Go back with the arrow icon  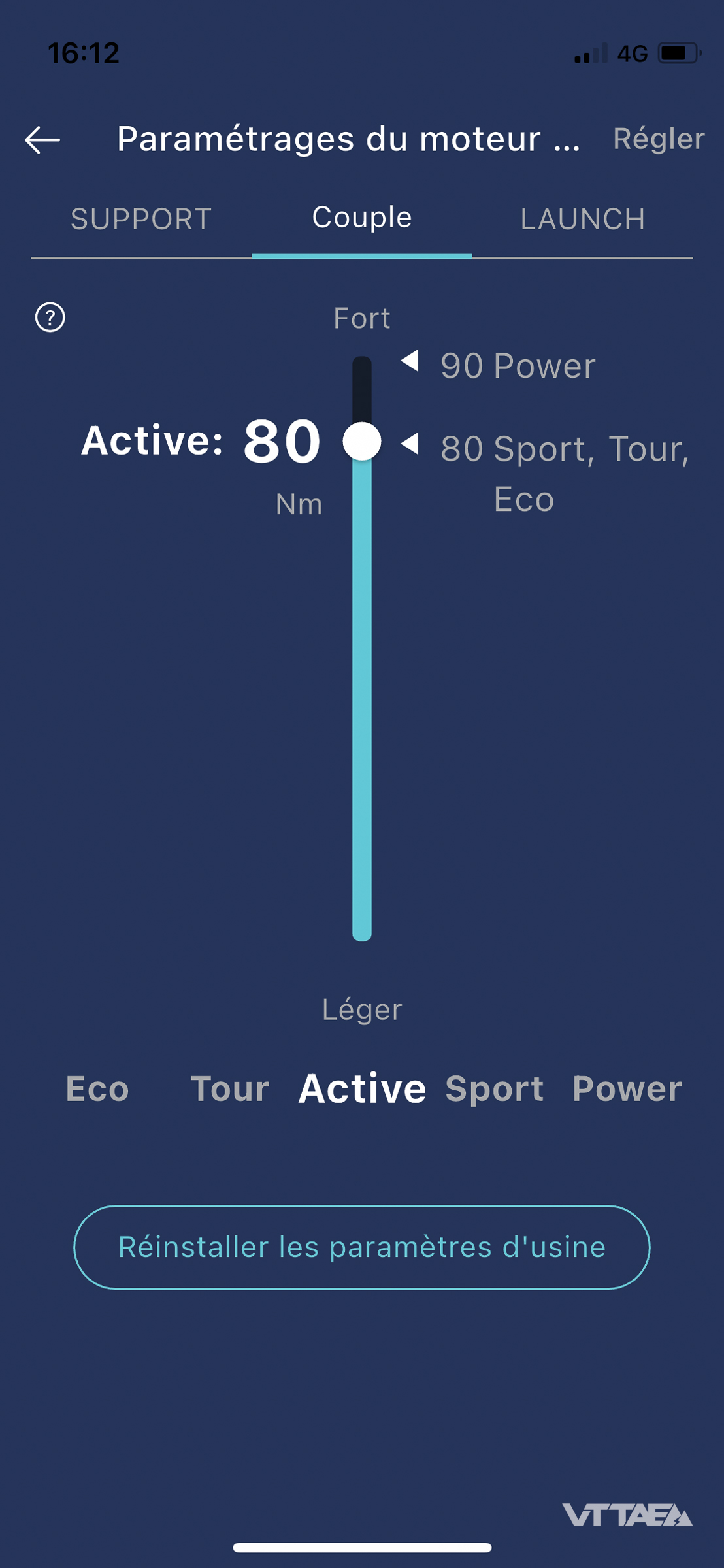[42, 140]
